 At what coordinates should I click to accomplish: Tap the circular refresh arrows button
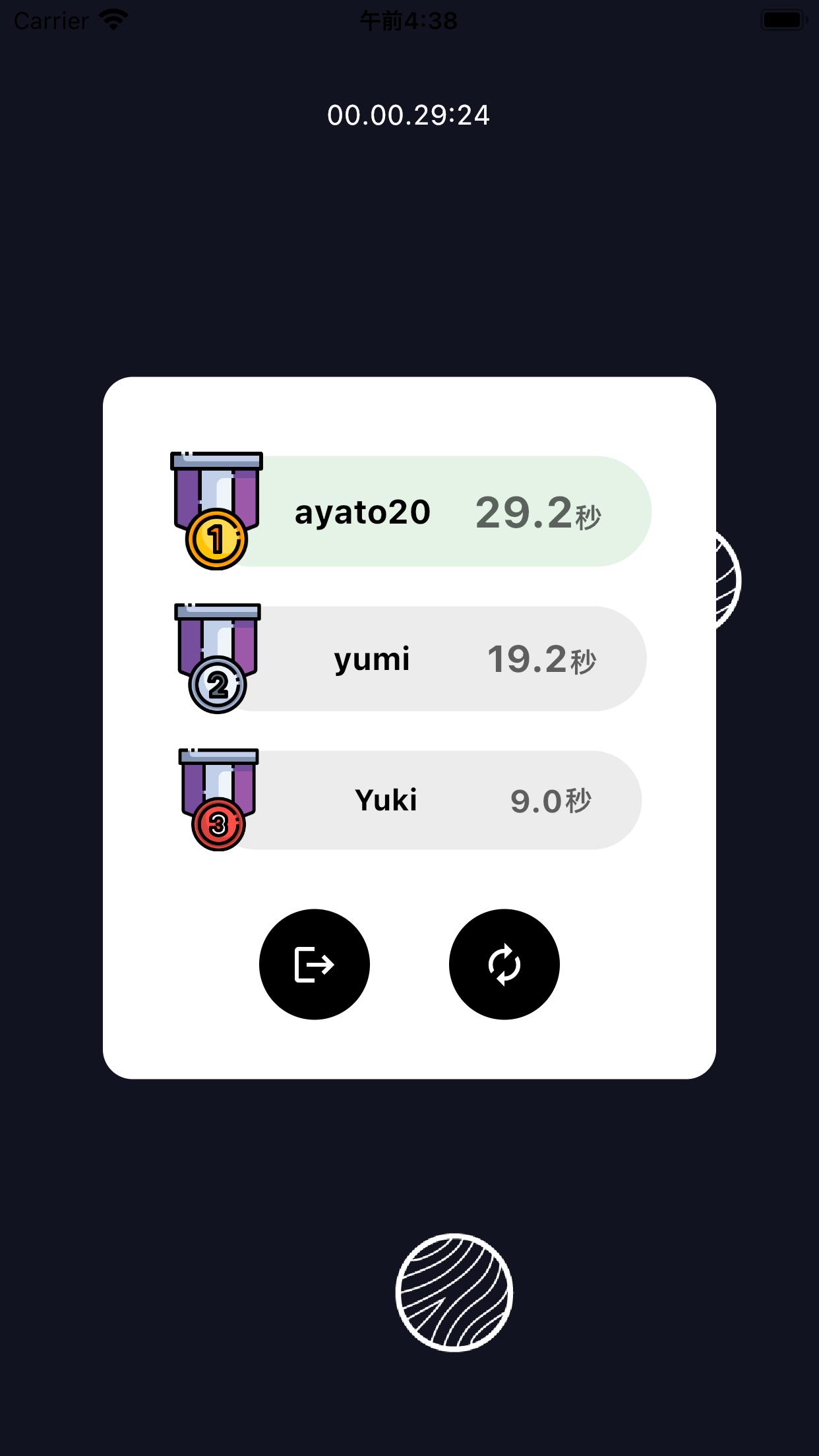pyautogui.click(x=504, y=964)
